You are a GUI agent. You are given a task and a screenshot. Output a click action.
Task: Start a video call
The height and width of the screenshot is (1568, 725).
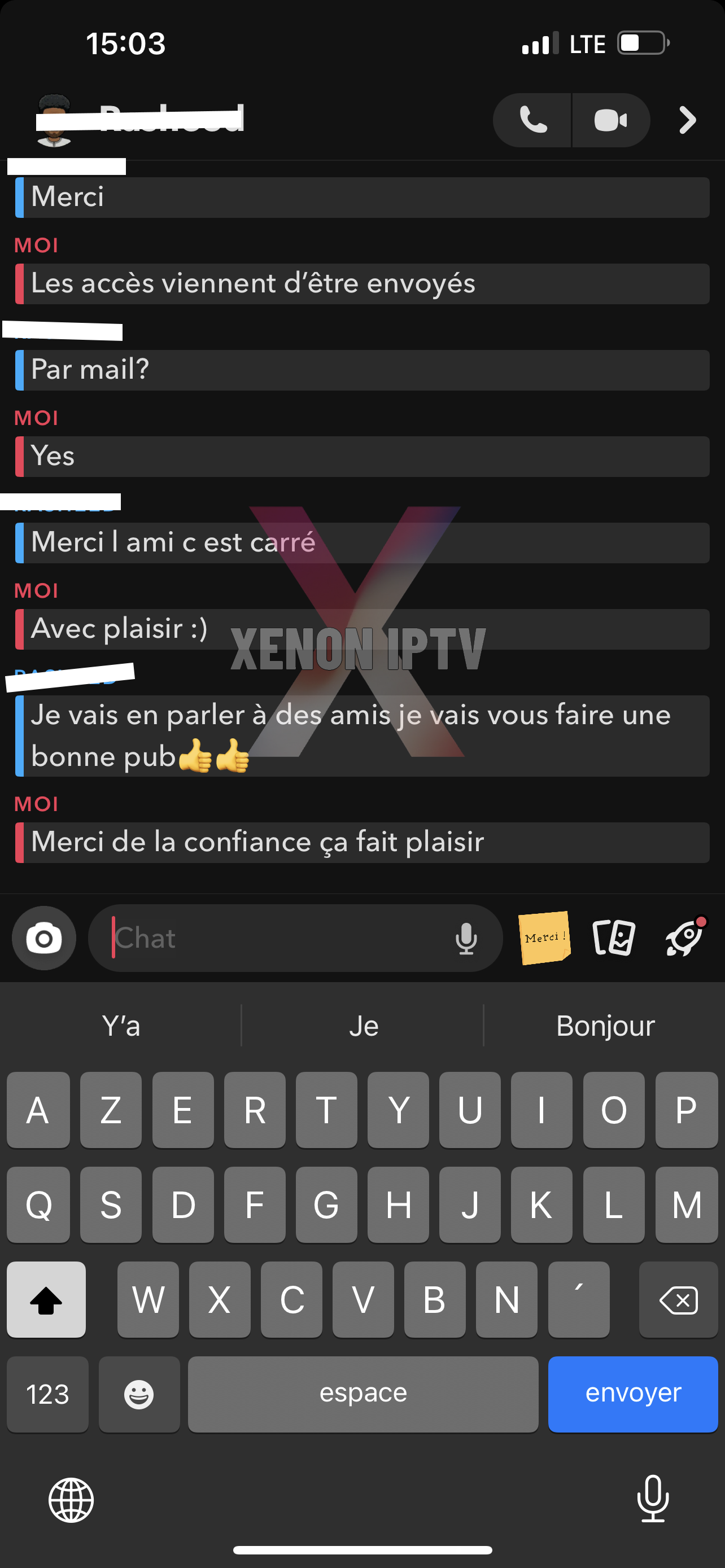(612, 120)
